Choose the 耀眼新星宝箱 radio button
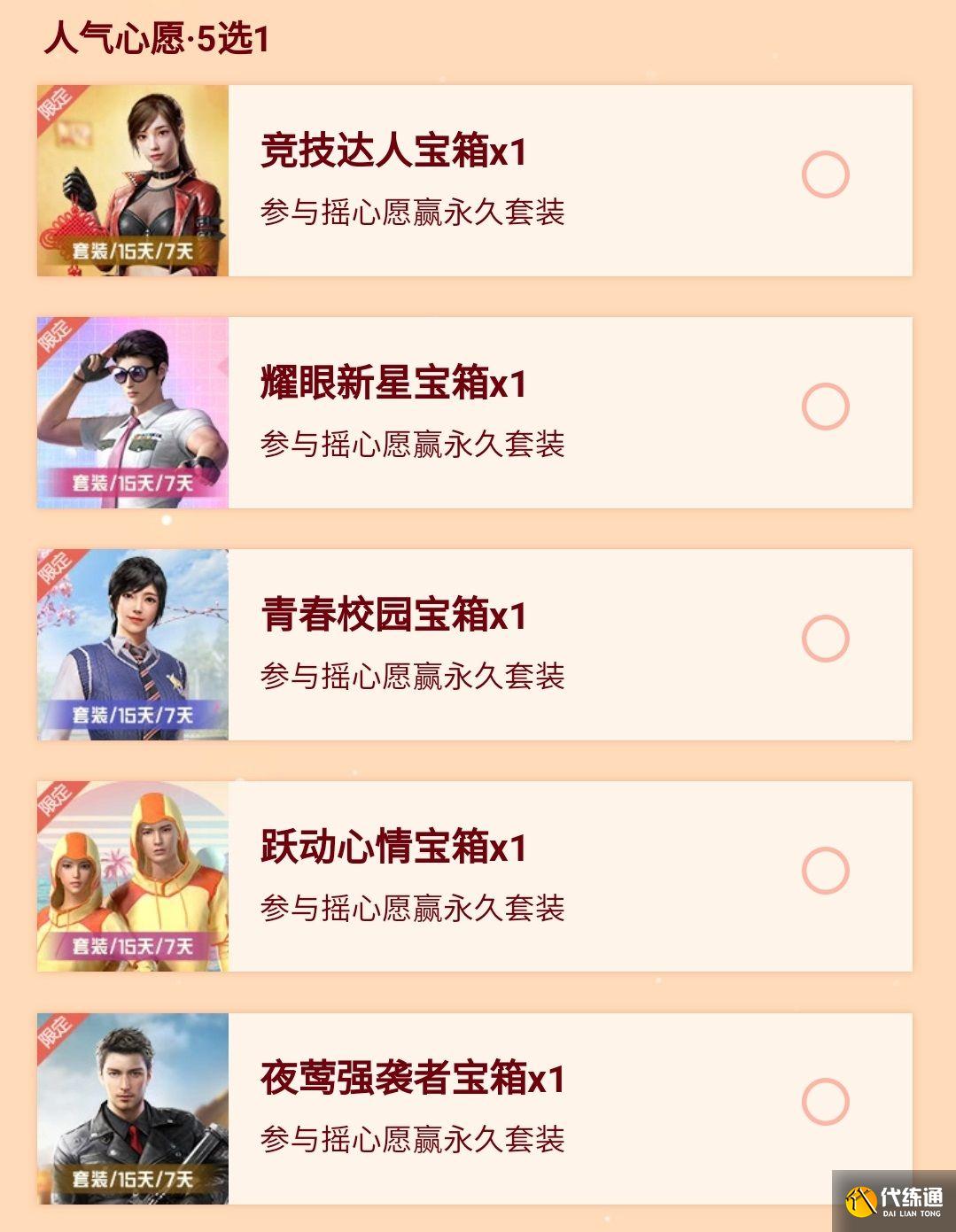This screenshot has height=1232, width=956. 825,407
